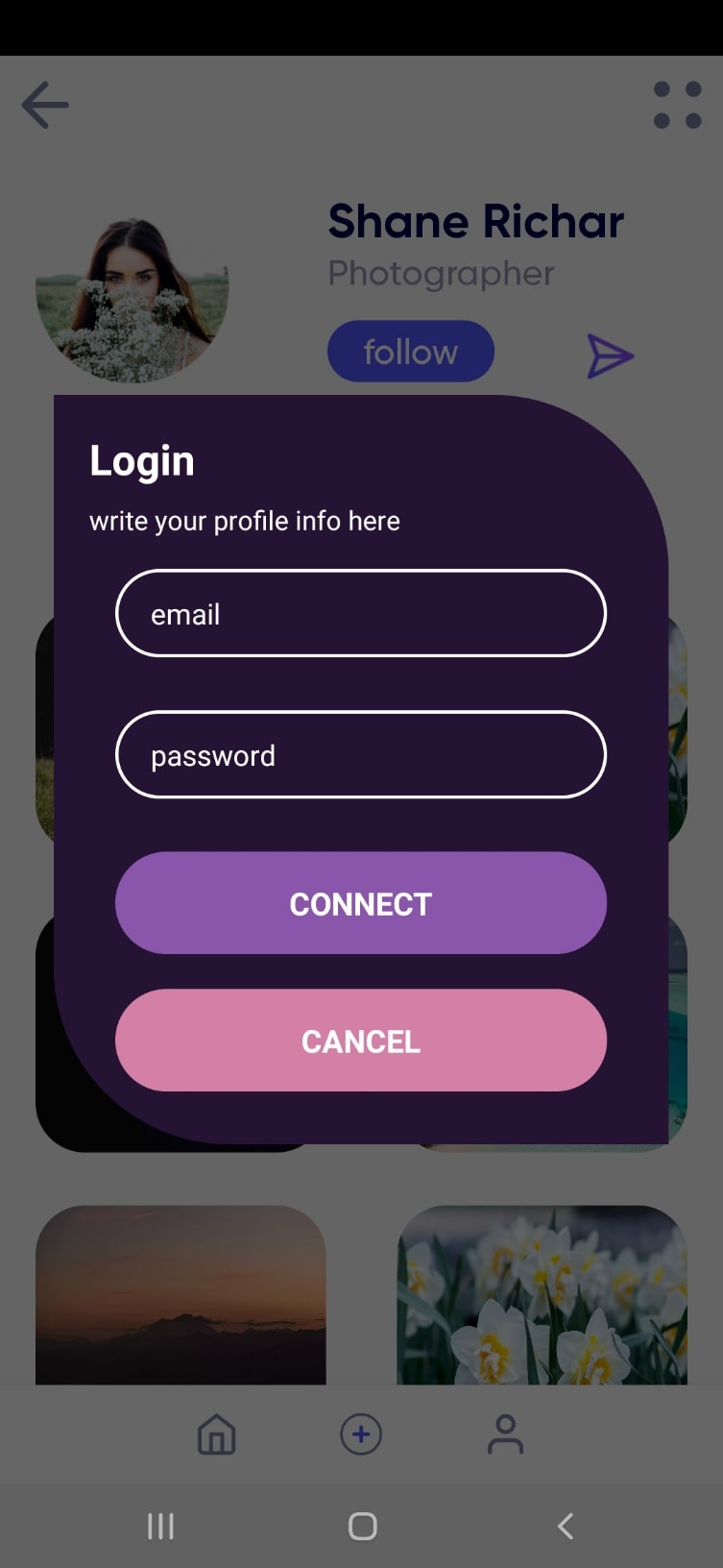Focus the password field
This screenshot has width=723, height=1568.
[361, 754]
